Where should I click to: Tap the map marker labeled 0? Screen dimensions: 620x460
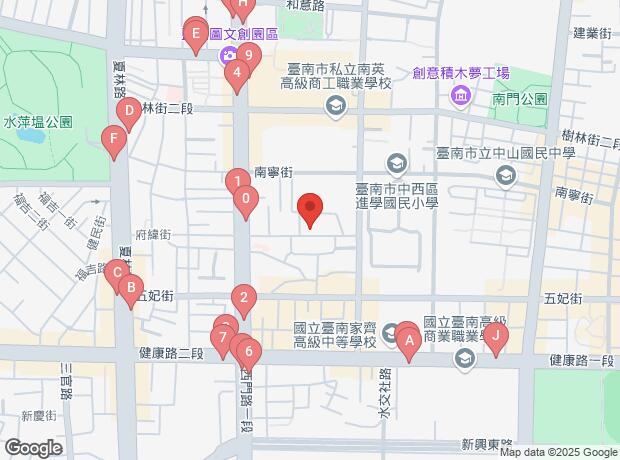click(x=246, y=198)
